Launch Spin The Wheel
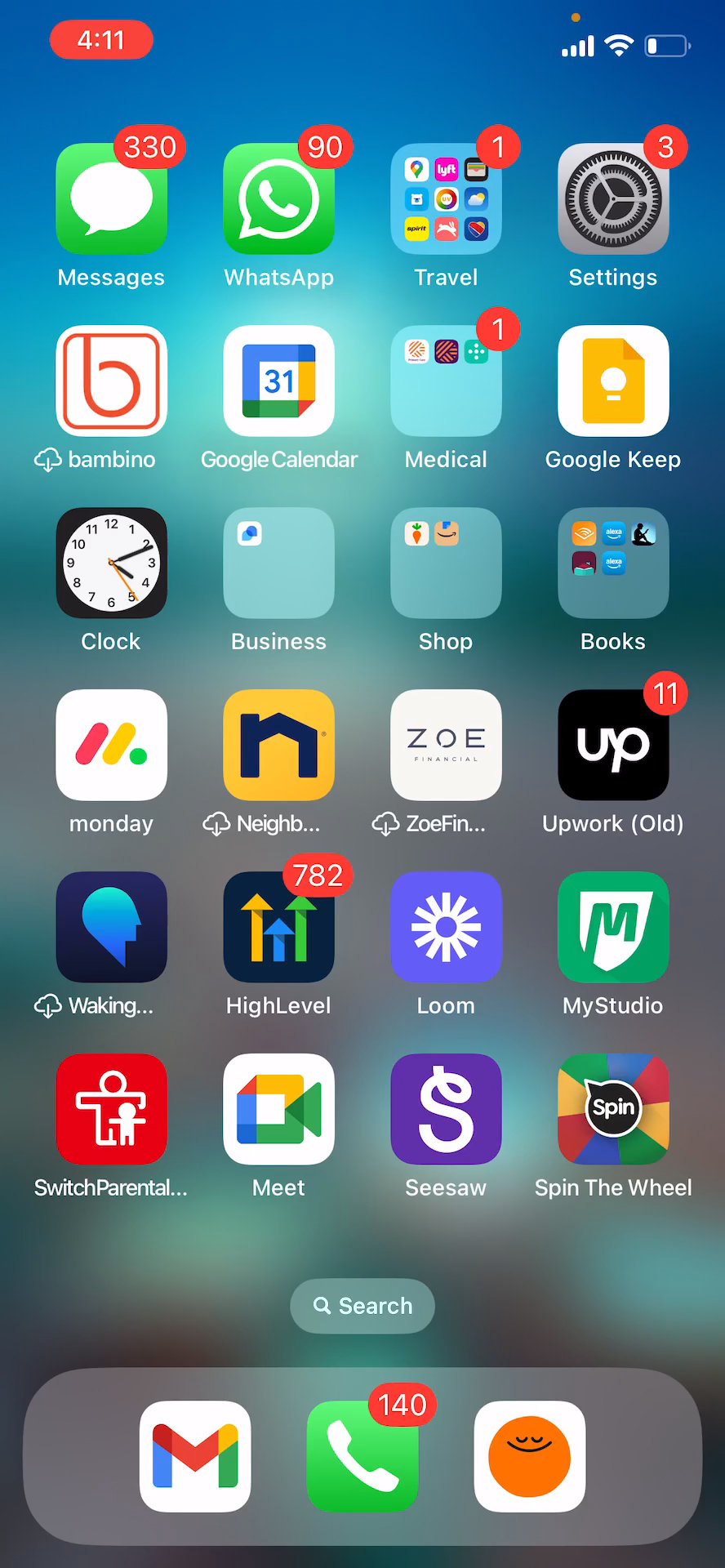The width and height of the screenshot is (725, 1568). pyautogui.click(x=613, y=1109)
